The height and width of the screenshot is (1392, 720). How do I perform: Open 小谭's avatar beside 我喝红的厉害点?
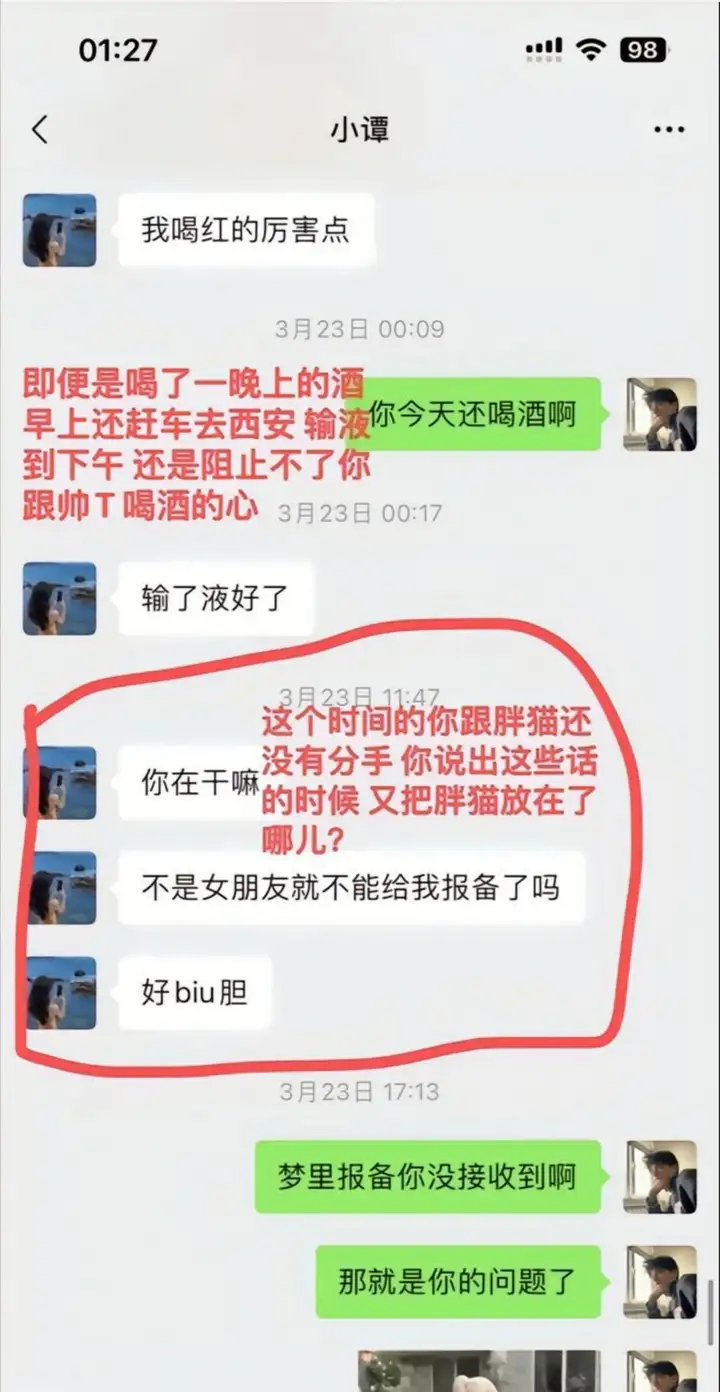click(x=60, y=230)
